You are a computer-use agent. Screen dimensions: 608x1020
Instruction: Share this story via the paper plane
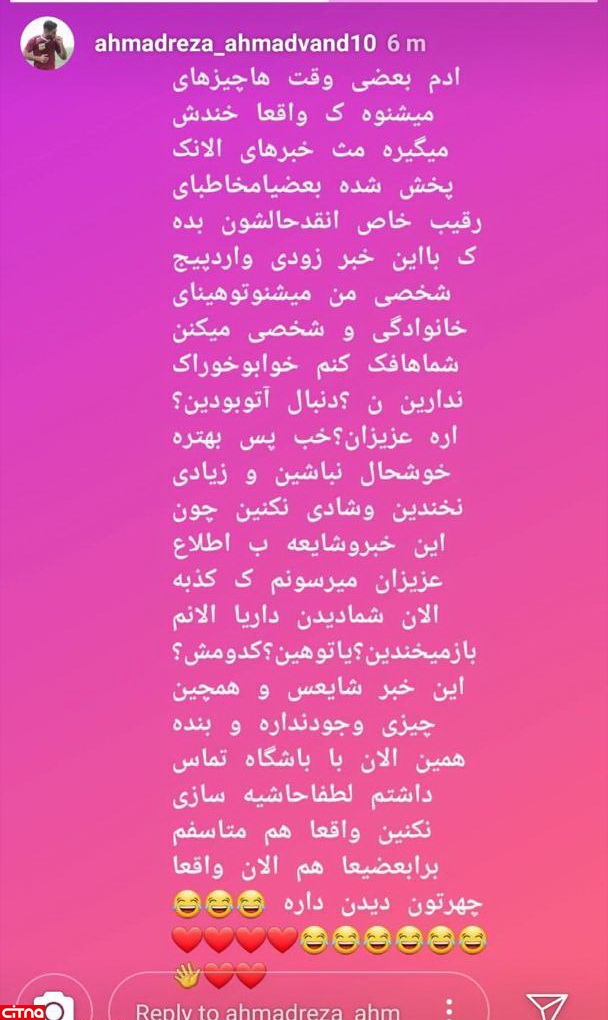(547, 1006)
